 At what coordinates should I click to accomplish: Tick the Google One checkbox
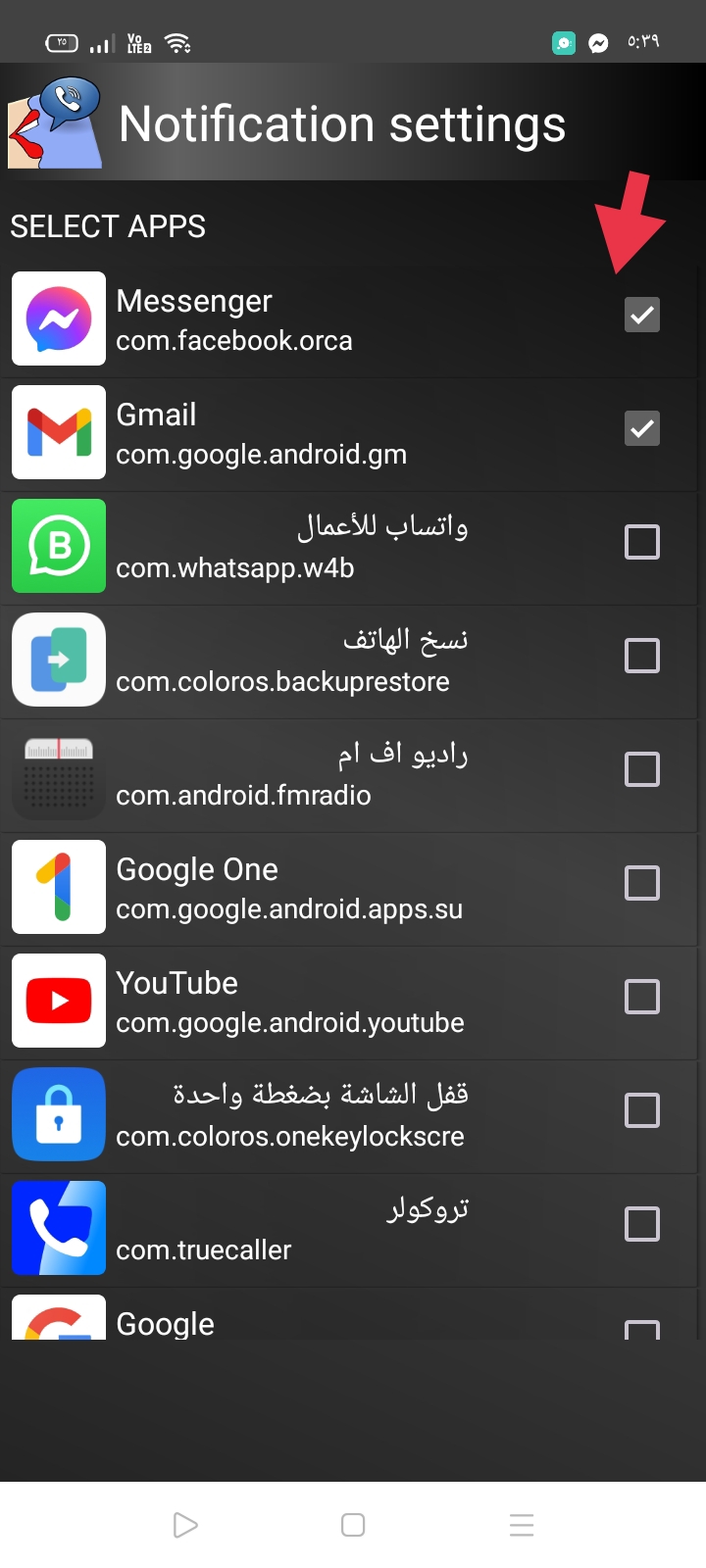click(x=642, y=883)
